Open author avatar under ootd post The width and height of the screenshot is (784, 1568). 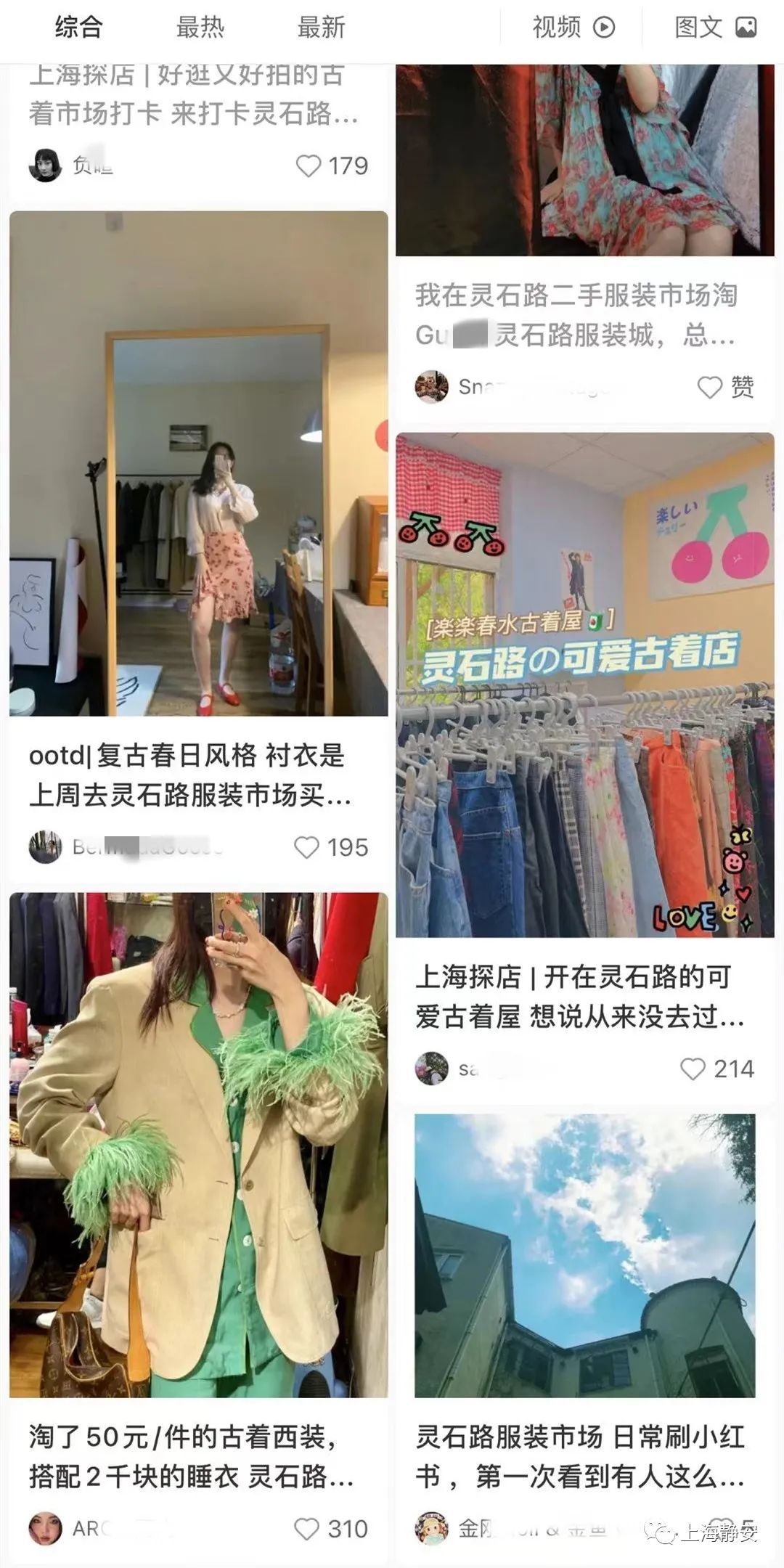45,847
